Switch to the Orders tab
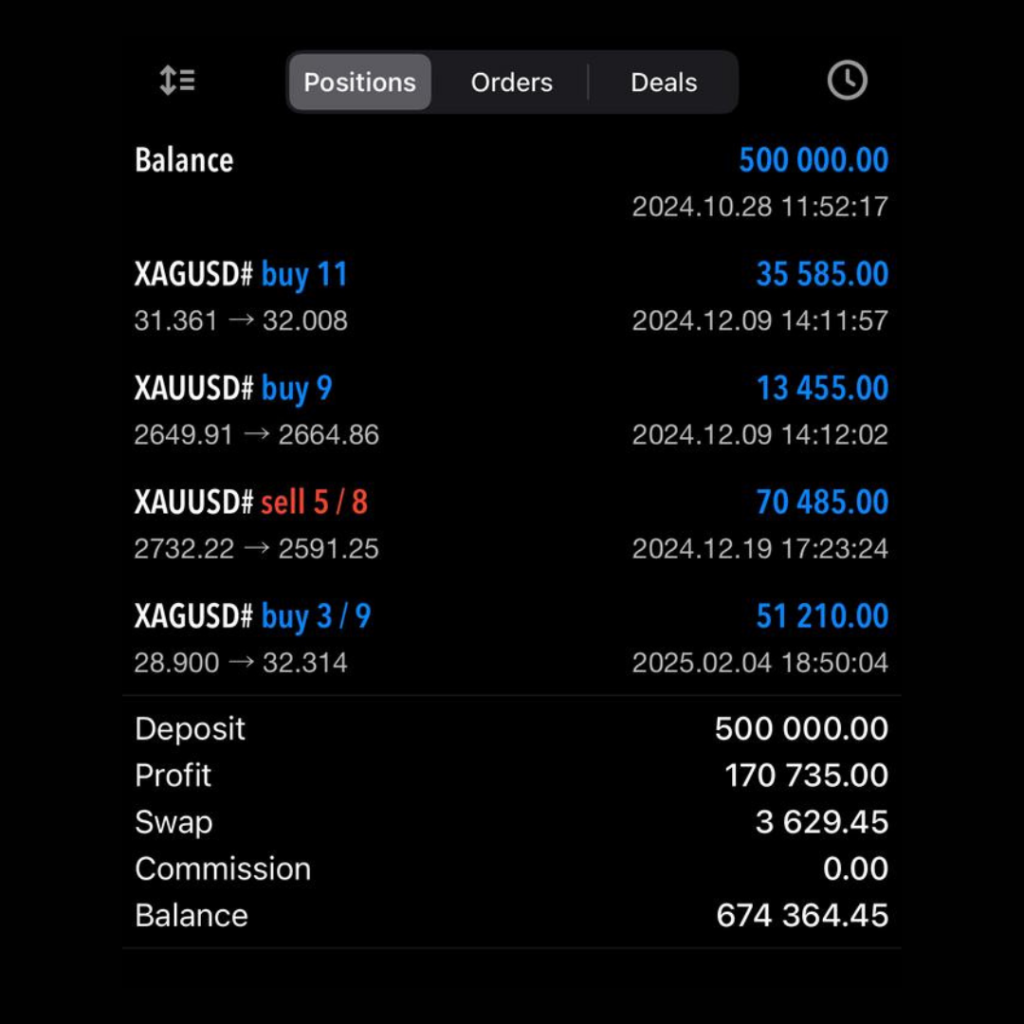The width and height of the screenshot is (1024, 1024). click(x=511, y=82)
